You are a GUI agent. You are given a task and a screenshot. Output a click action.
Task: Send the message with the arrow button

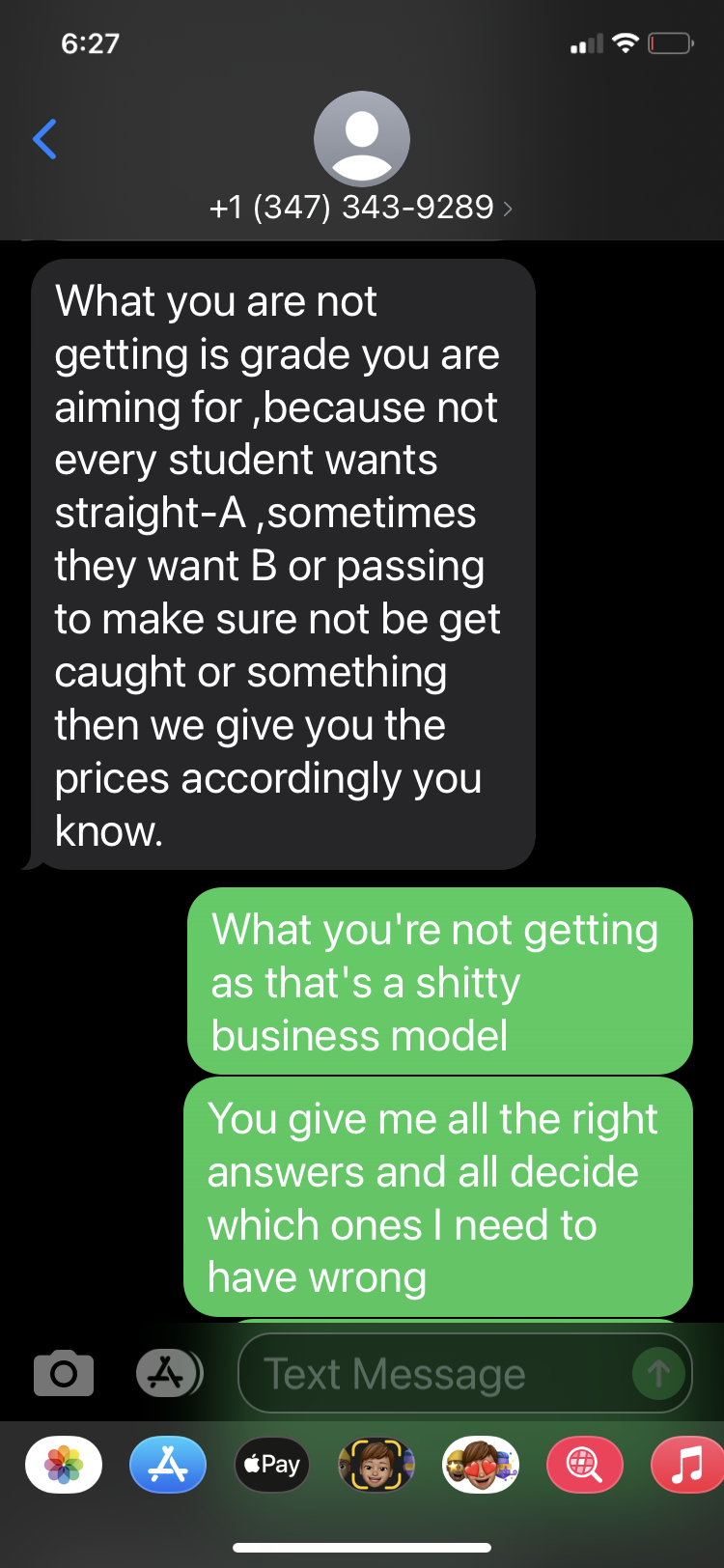tap(658, 1373)
